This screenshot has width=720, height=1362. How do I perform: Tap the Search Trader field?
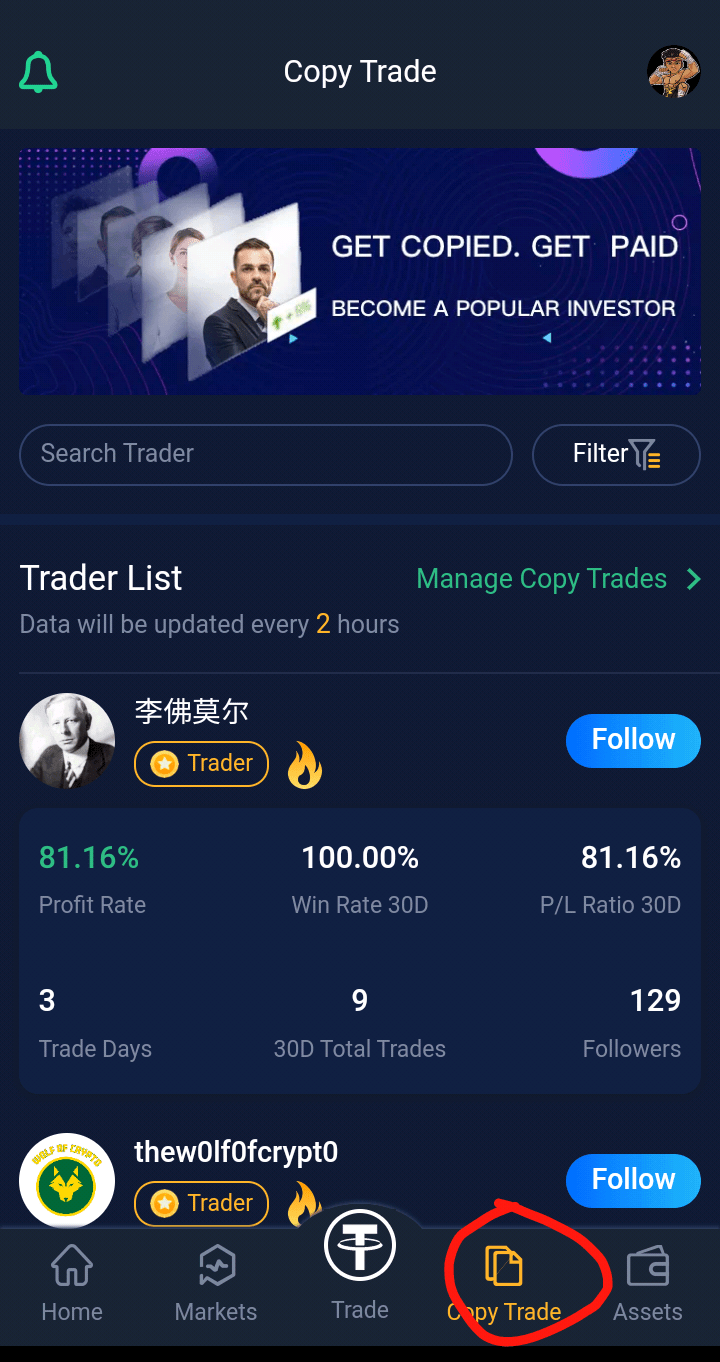point(265,454)
